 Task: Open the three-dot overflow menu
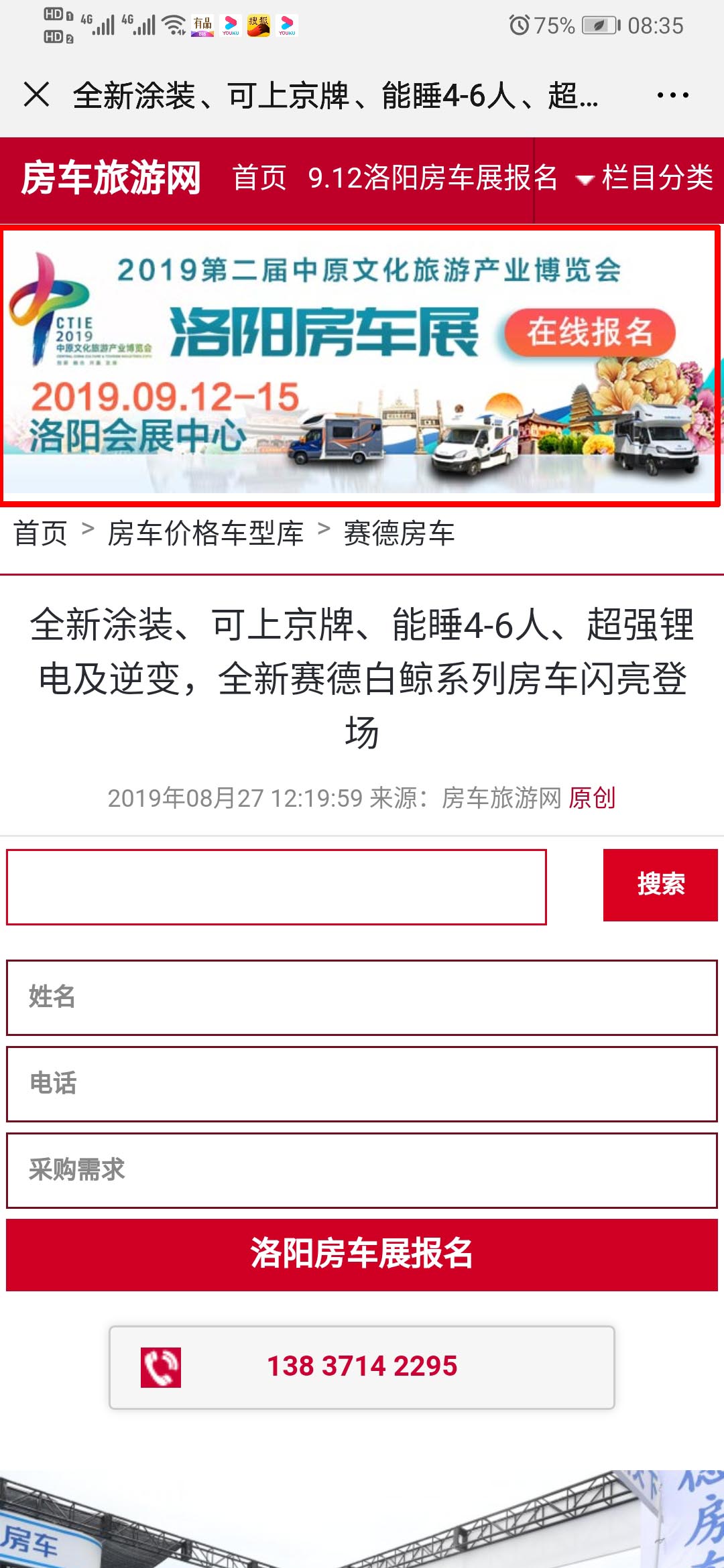point(672,95)
